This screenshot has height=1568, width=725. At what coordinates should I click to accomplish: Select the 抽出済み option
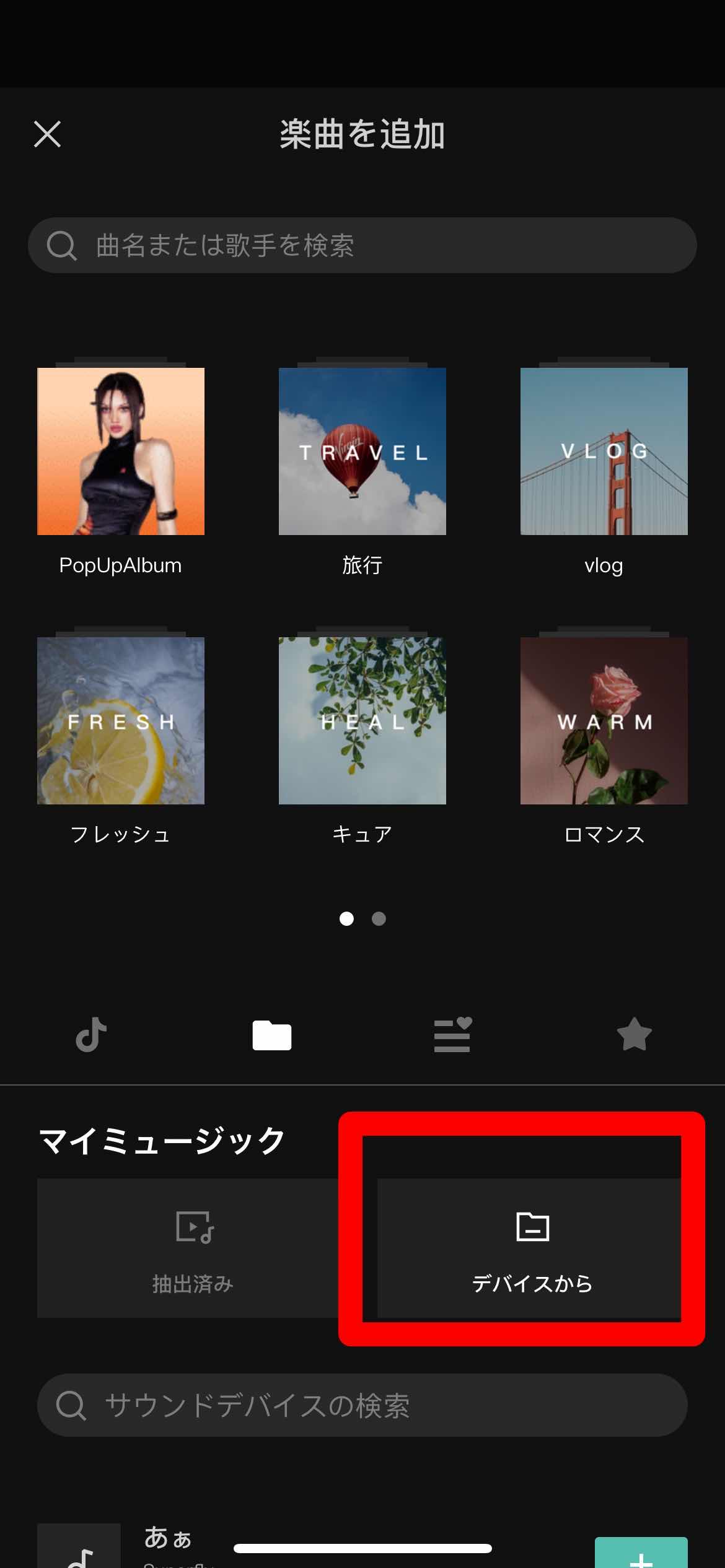click(193, 1248)
